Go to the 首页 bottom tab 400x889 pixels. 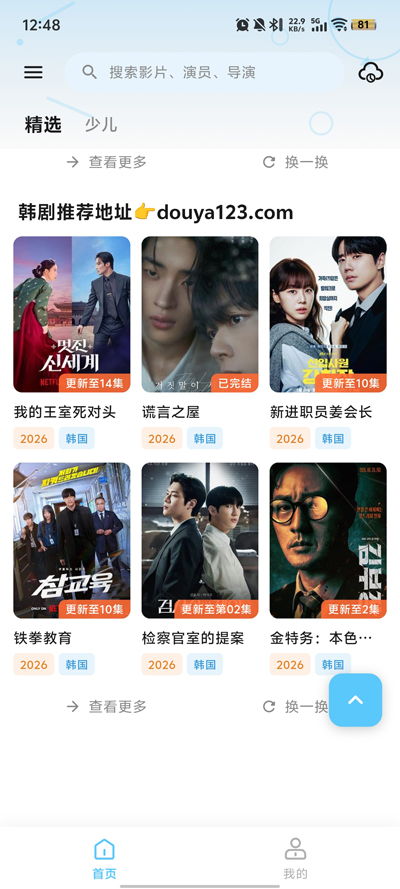[104, 858]
